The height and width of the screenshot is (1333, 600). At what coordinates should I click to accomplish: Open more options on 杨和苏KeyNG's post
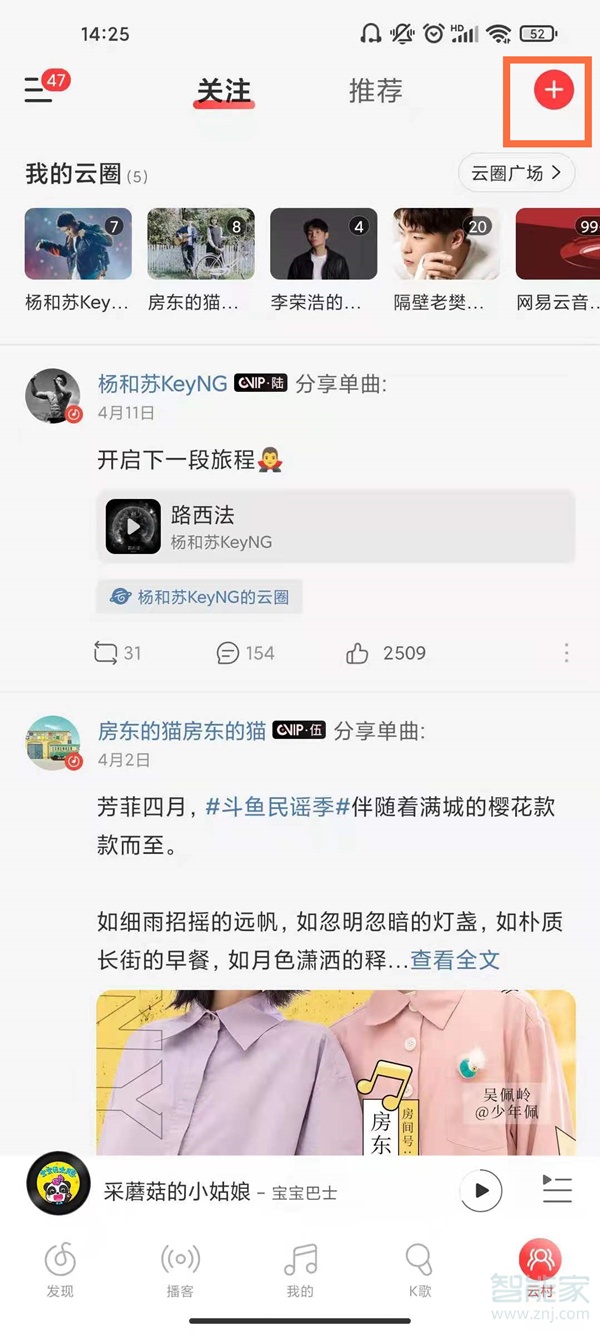(x=566, y=653)
